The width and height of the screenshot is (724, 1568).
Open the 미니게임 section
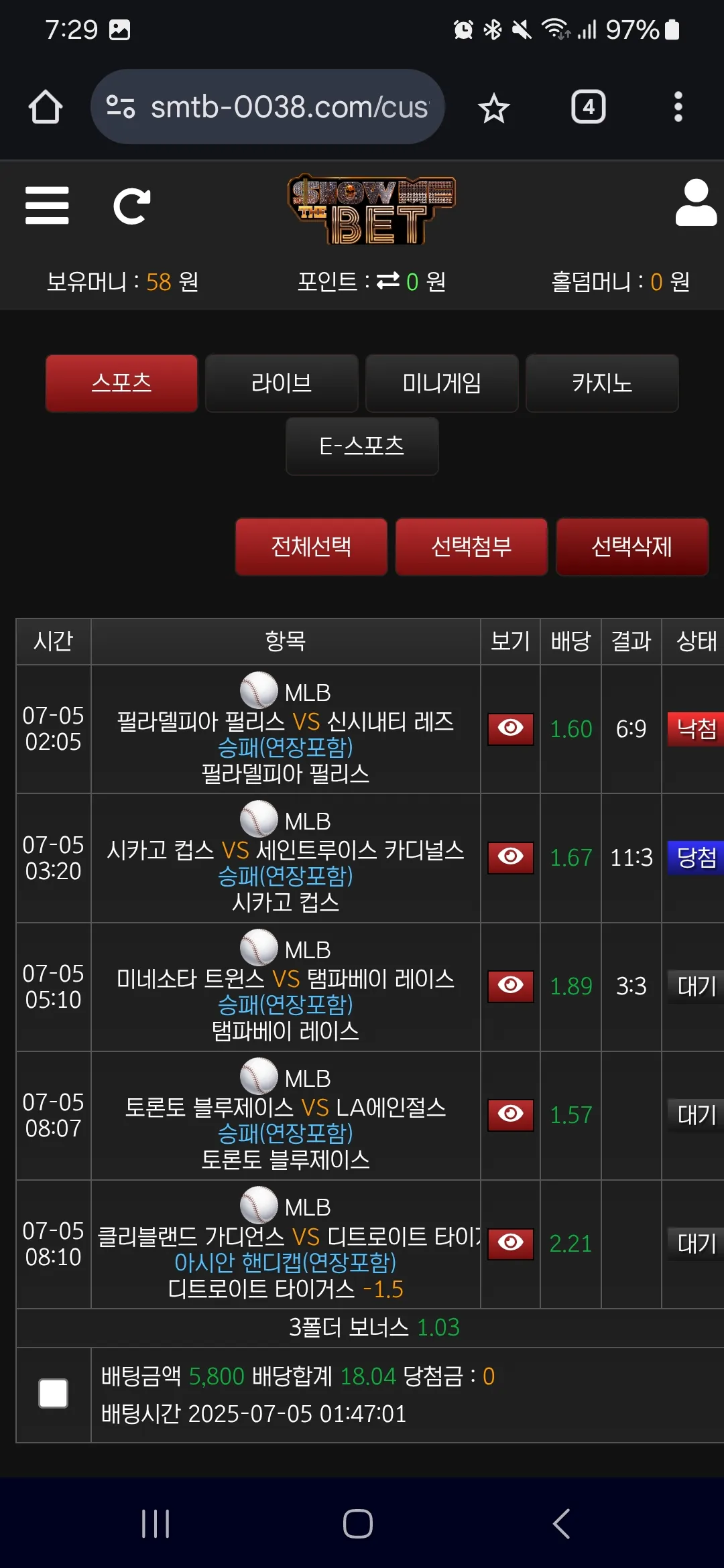click(x=442, y=383)
